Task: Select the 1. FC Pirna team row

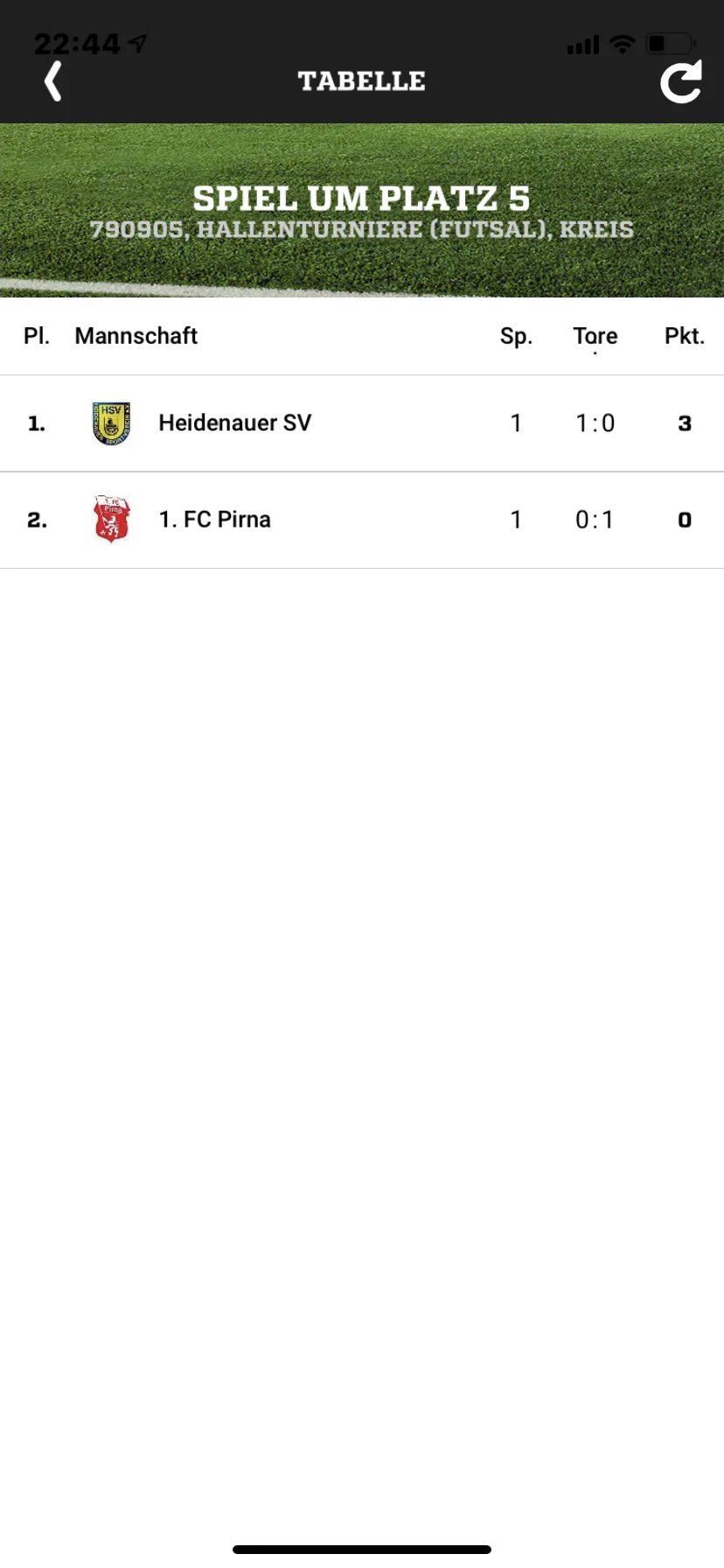Action: pyautogui.click(x=215, y=520)
